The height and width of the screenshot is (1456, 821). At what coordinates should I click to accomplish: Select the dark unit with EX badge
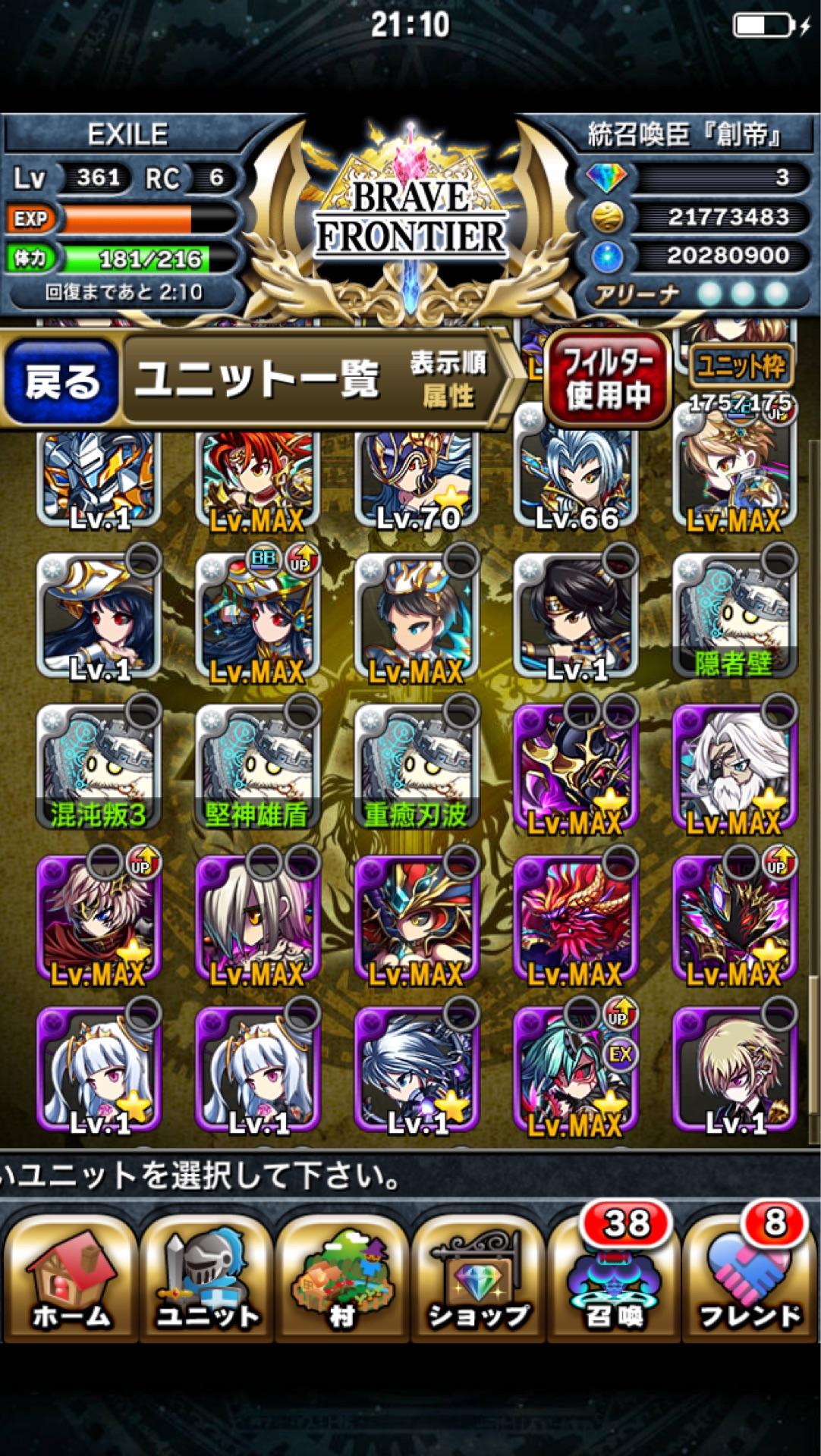click(575, 1069)
